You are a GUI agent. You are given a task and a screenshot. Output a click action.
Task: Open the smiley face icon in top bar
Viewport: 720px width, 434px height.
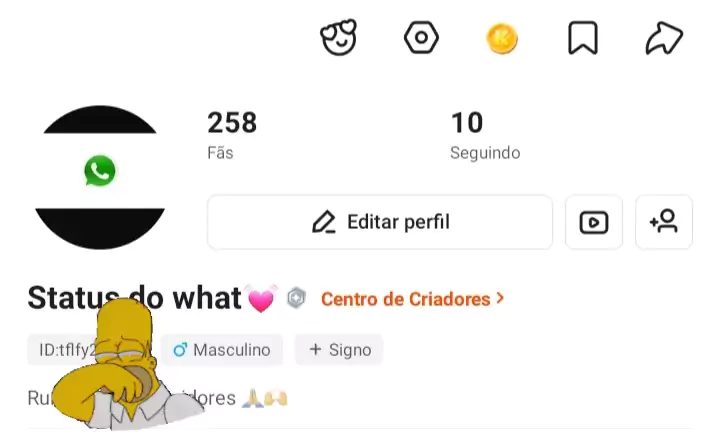pyautogui.click(x=339, y=38)
